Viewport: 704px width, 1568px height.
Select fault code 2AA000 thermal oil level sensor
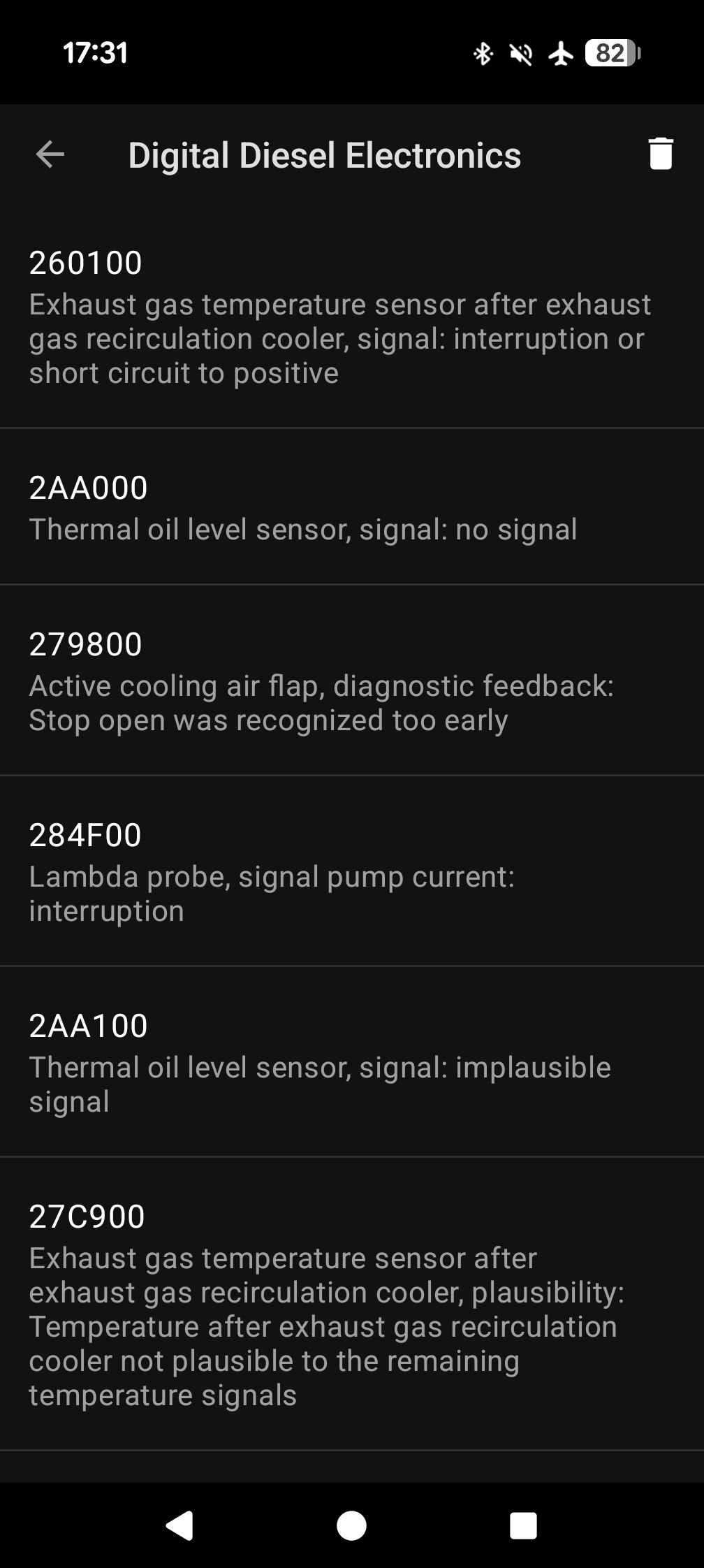coord(352,507)
